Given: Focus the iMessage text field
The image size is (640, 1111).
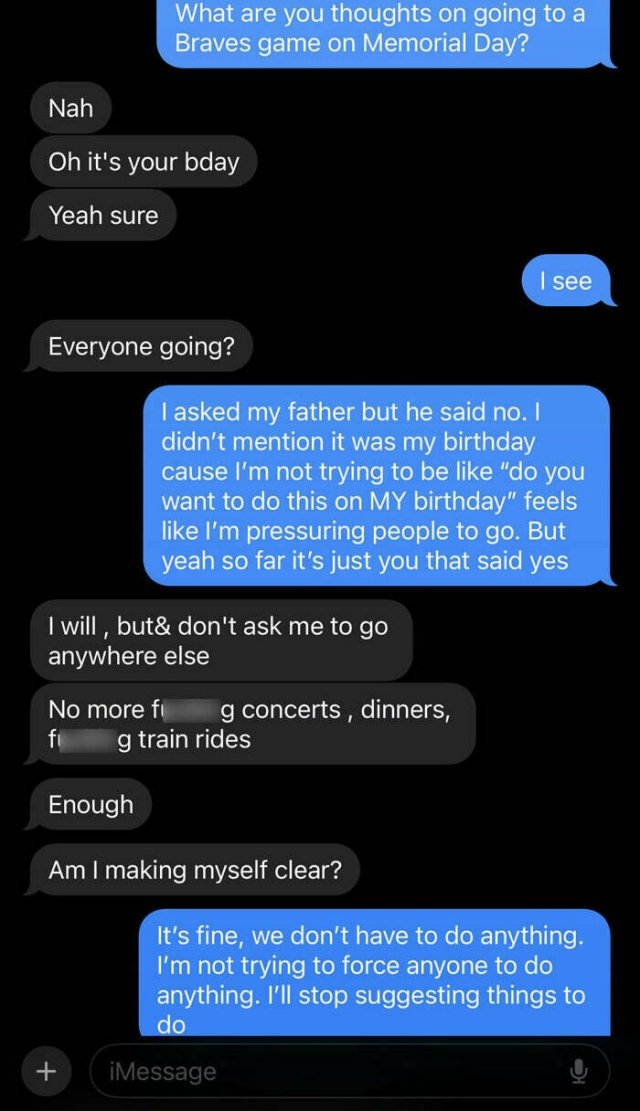Looking at the screenshot, I should [x=320, y=1071].
